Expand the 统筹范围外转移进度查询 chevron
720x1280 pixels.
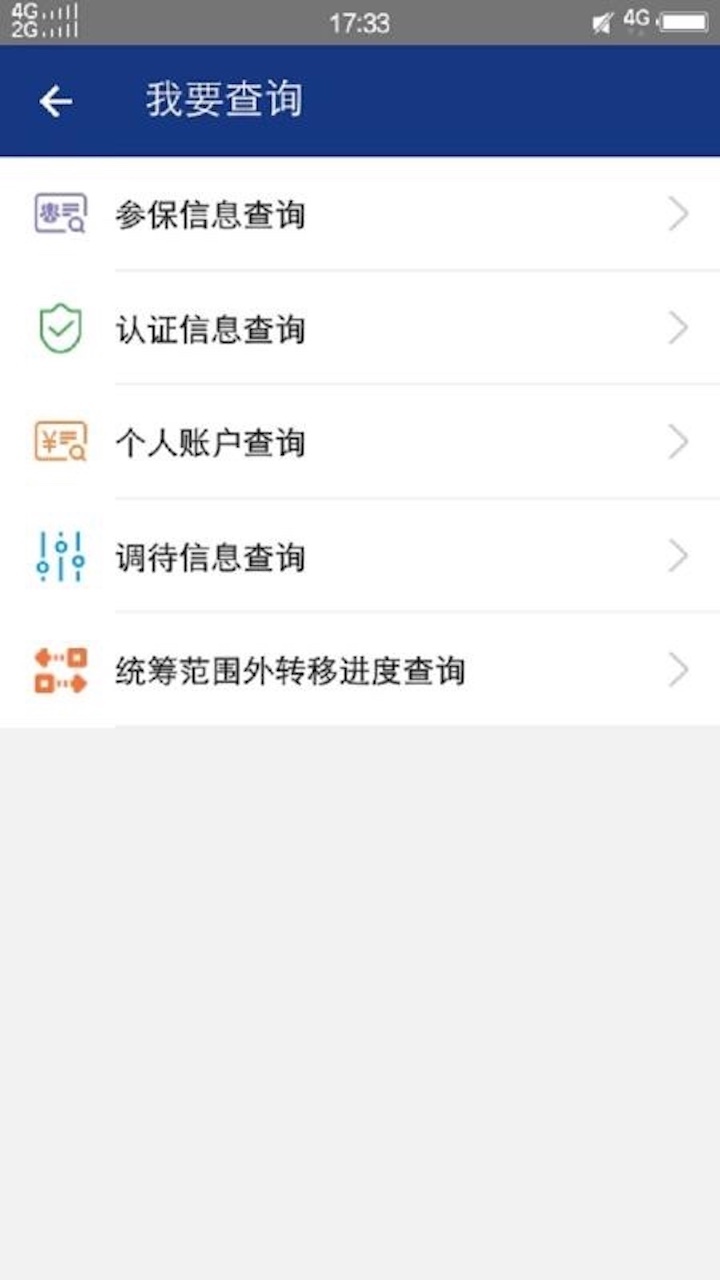[x=678, y=671]
